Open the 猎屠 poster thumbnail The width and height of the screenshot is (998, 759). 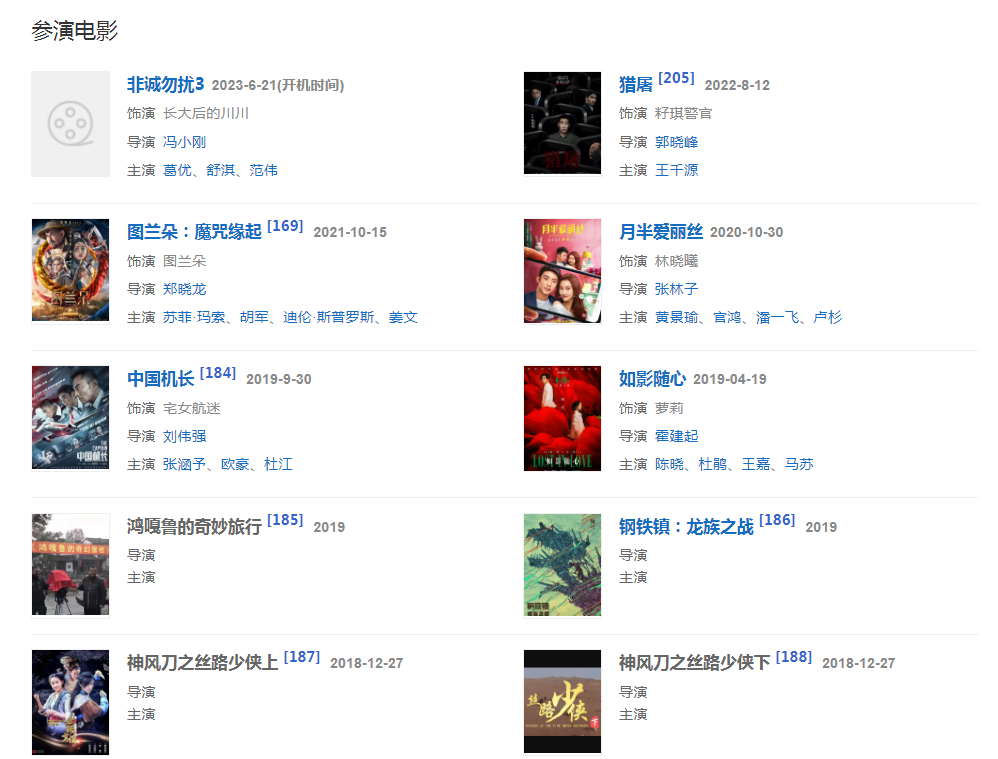(562, 123)
